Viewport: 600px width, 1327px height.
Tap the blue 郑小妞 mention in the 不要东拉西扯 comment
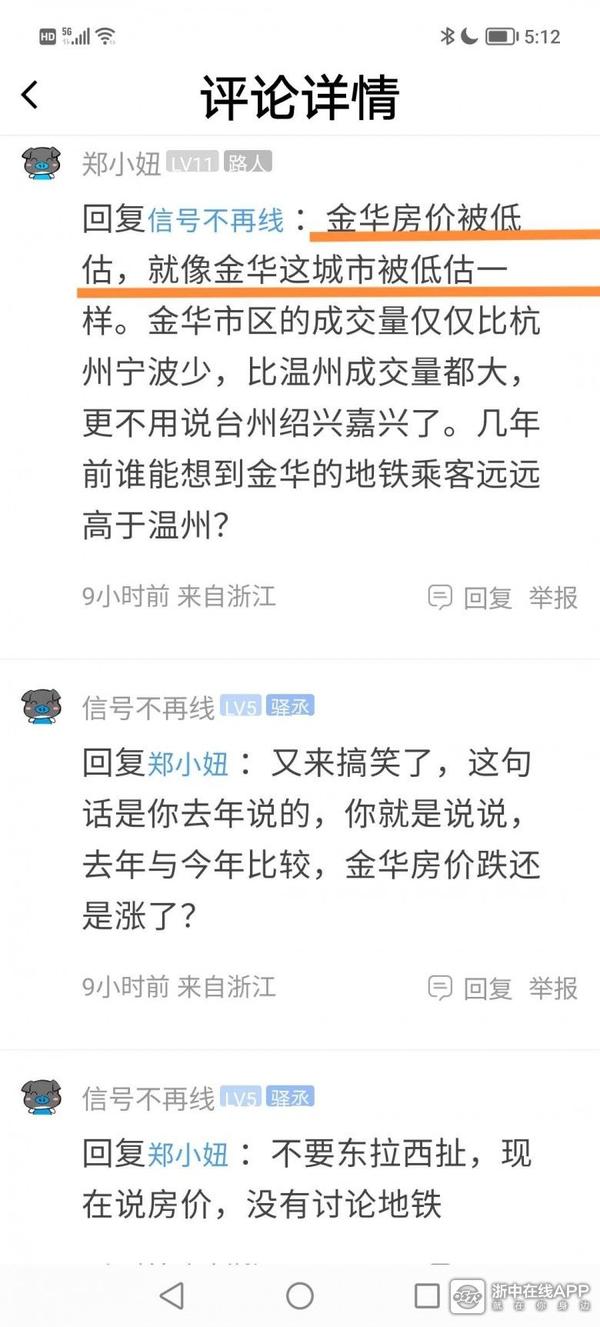tap(188, 1155)
